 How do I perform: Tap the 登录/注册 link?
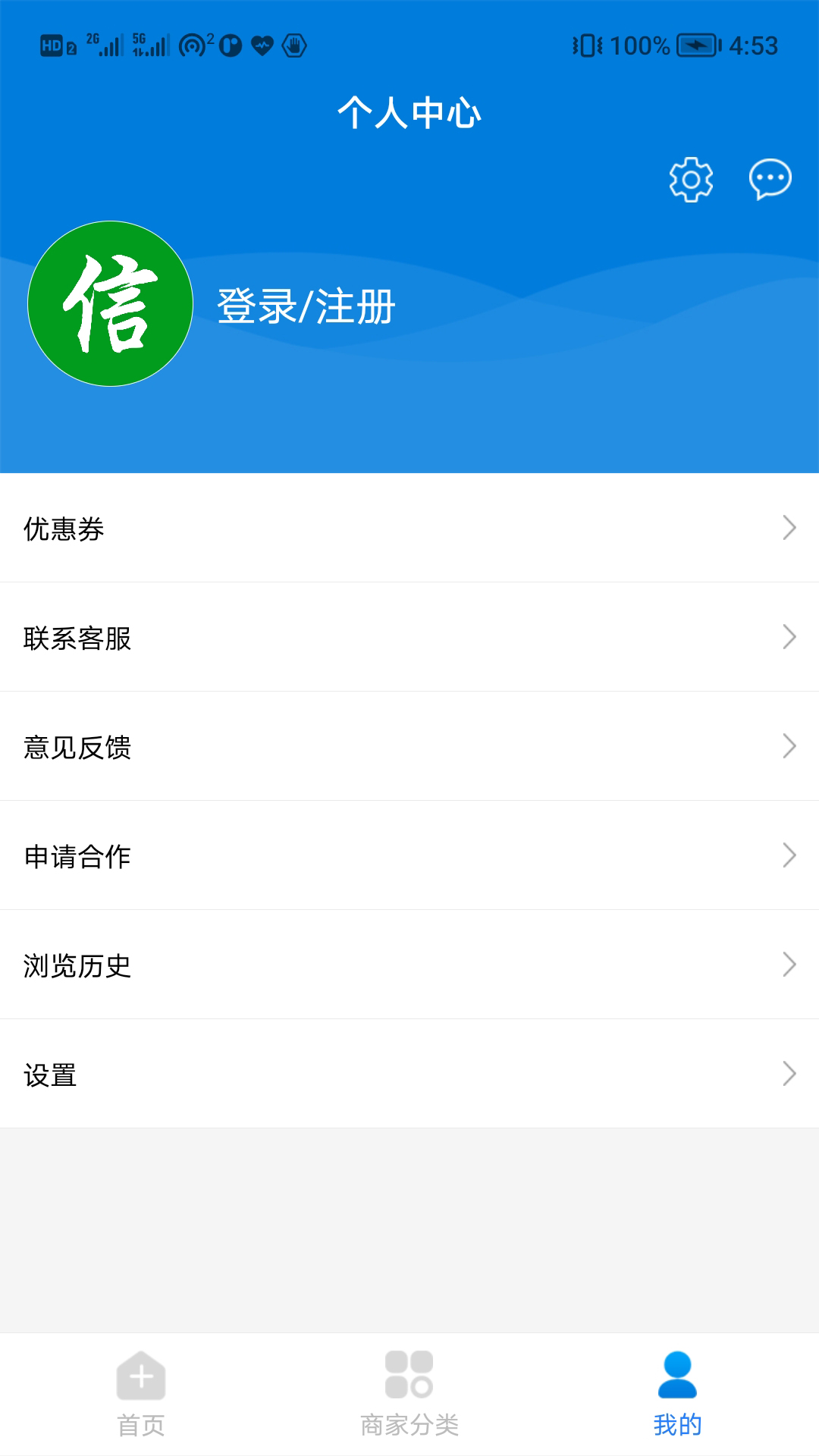pyautogui.click(x=306, y=306)
